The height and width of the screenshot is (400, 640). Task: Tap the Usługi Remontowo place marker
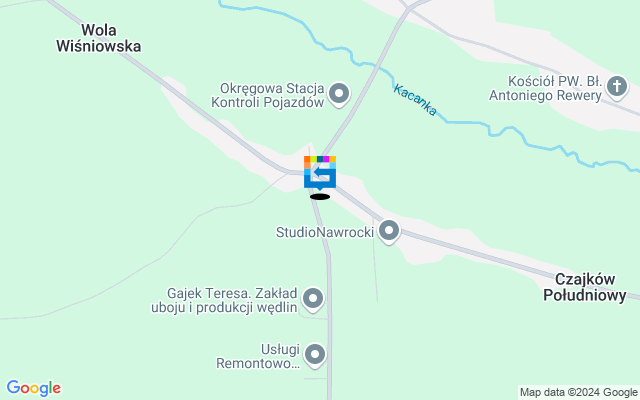[315, 355]
